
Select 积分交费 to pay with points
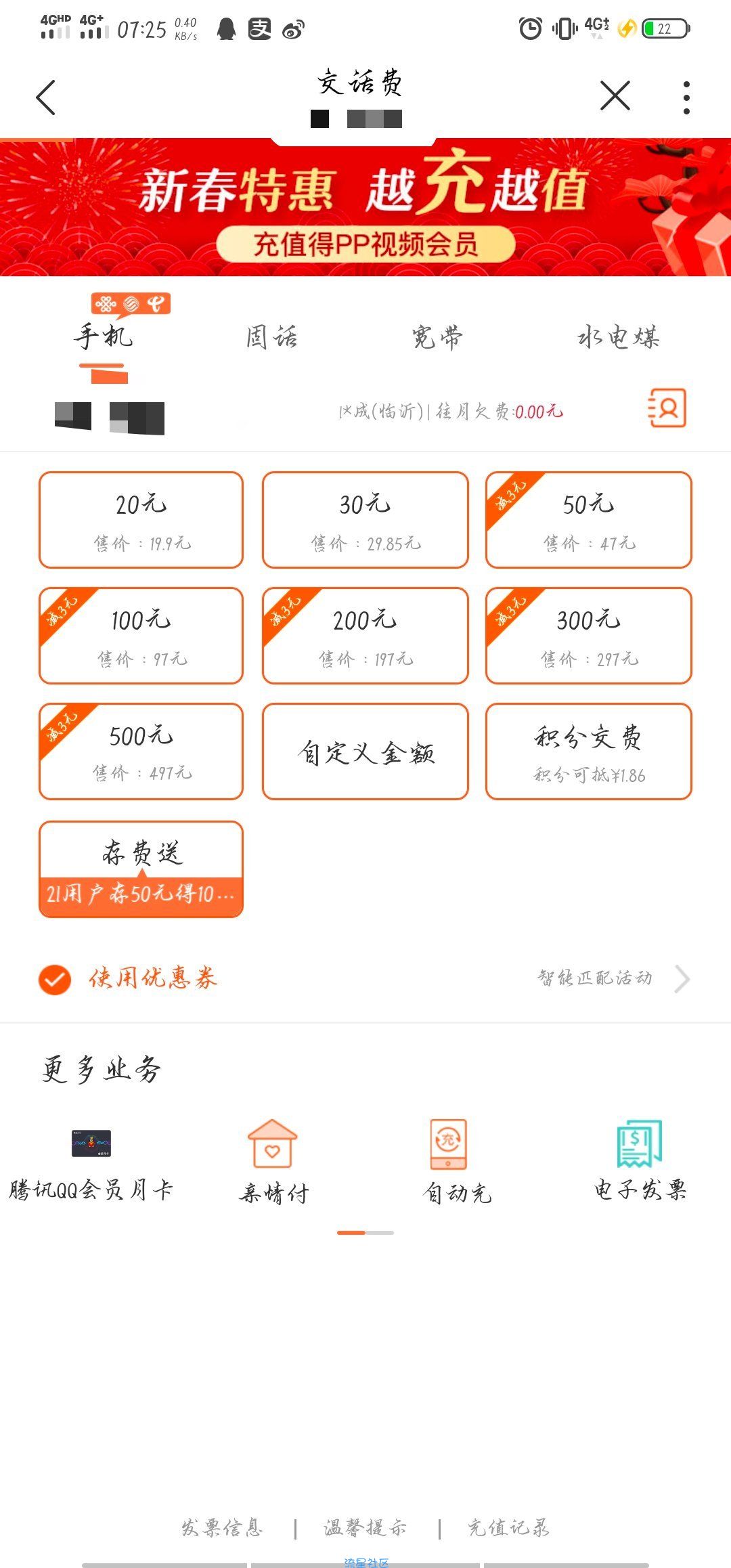[x=588, y=752]
